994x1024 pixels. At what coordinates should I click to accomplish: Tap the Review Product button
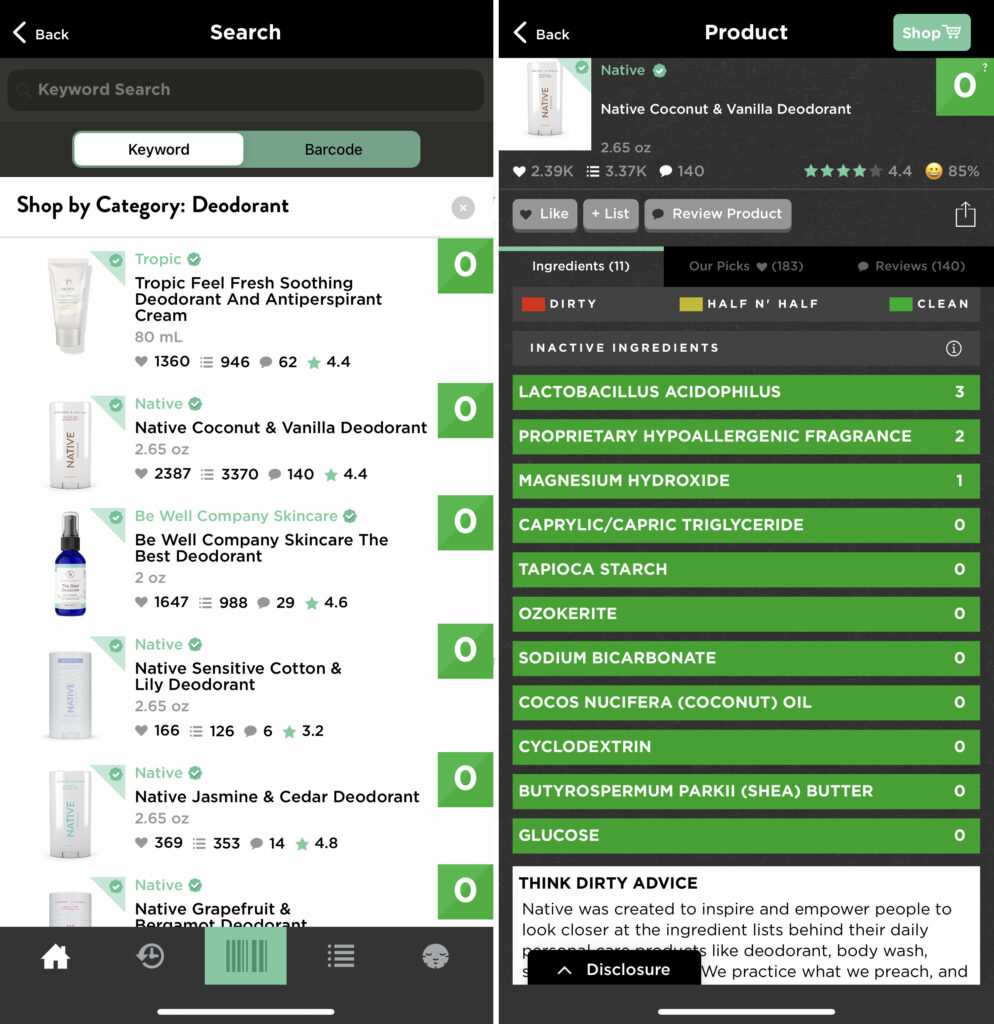(x=717, y=214)
